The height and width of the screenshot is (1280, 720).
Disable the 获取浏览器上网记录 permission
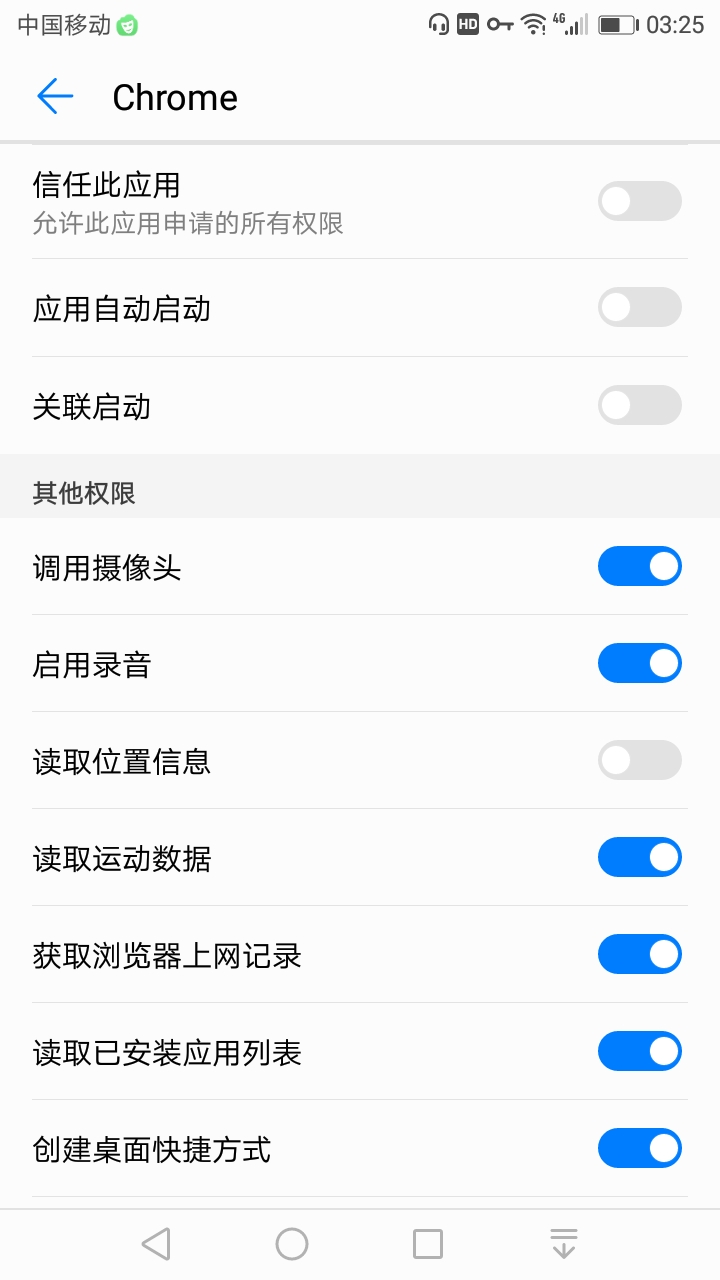pos(639,954)
